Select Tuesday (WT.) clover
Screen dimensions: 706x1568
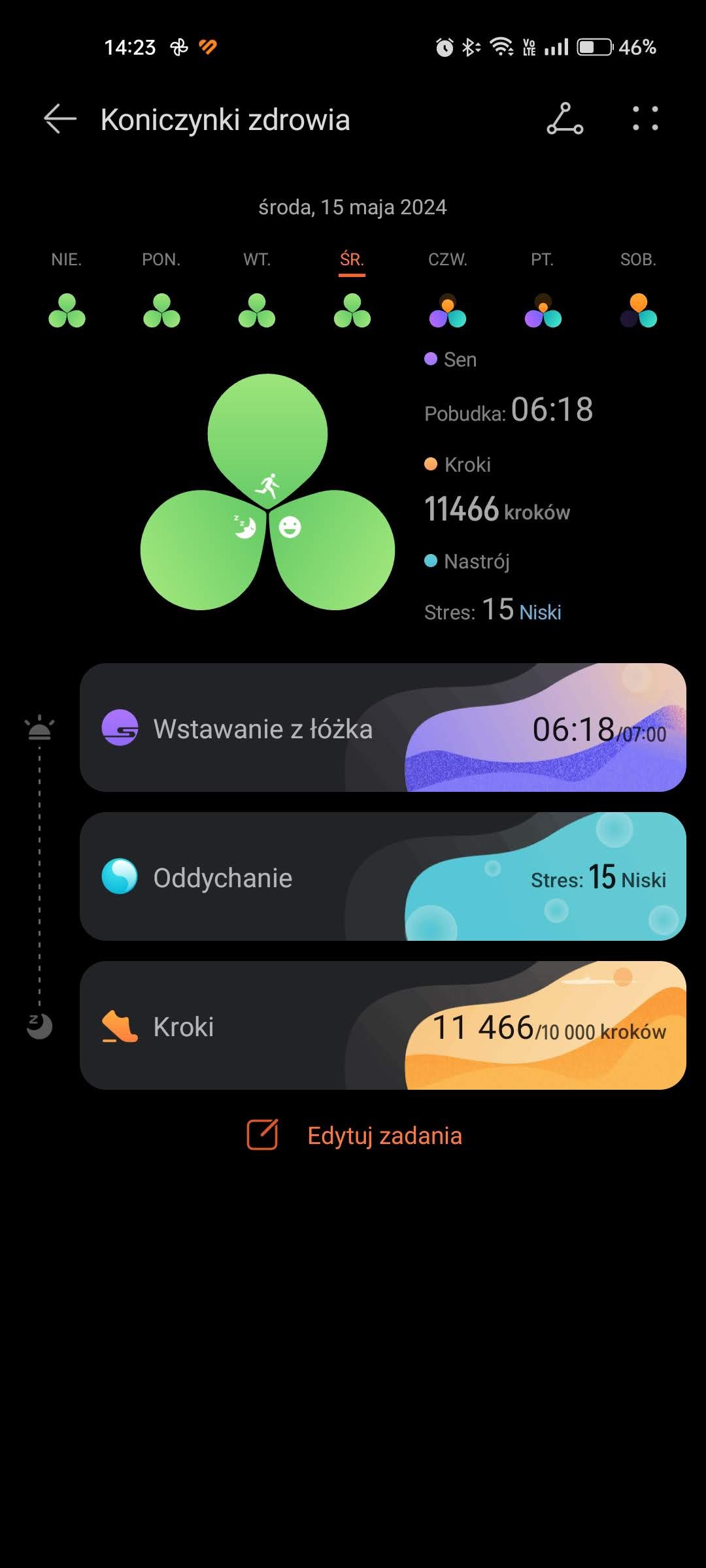click(257, 310)
